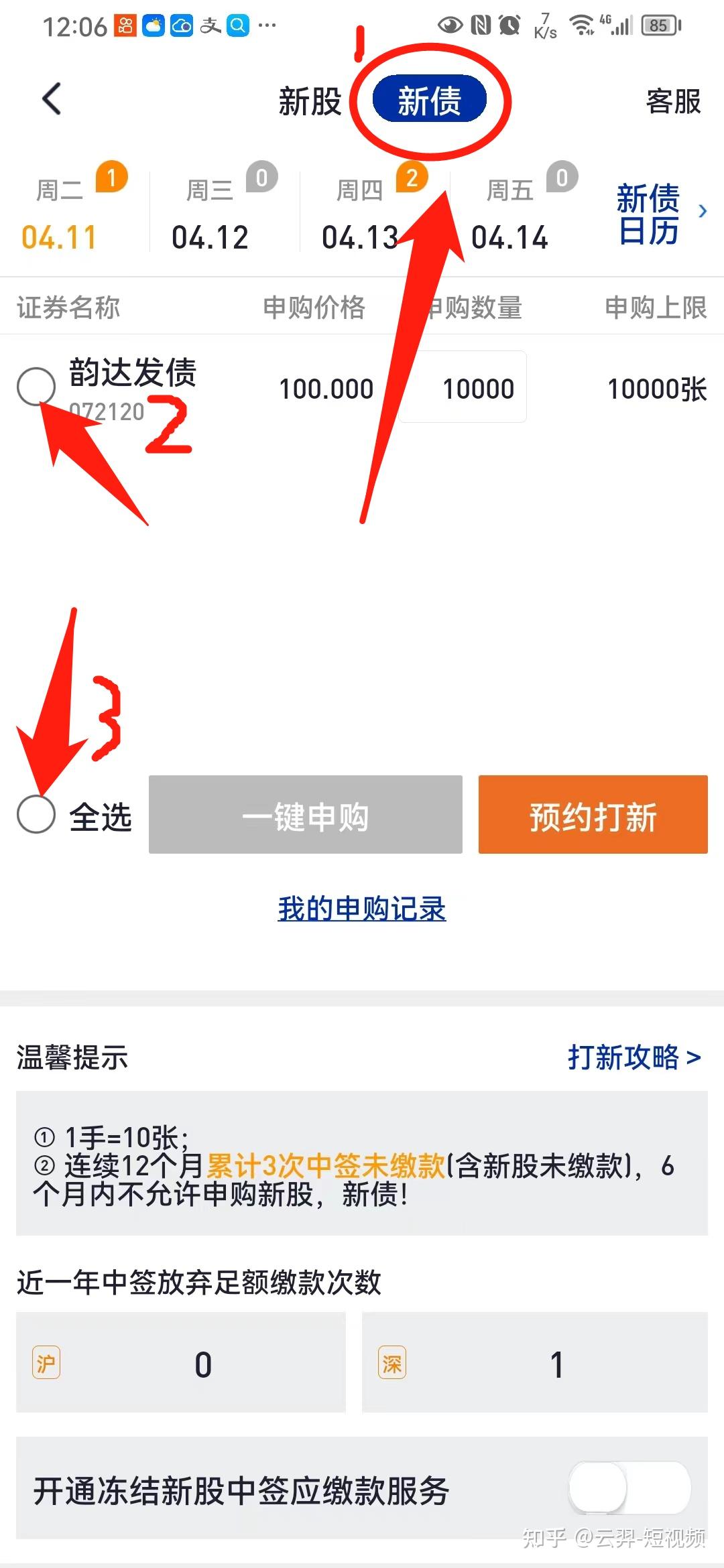724x1568 pixels.
Task: Switch to the 新债 tab
Action: point(429,101)
